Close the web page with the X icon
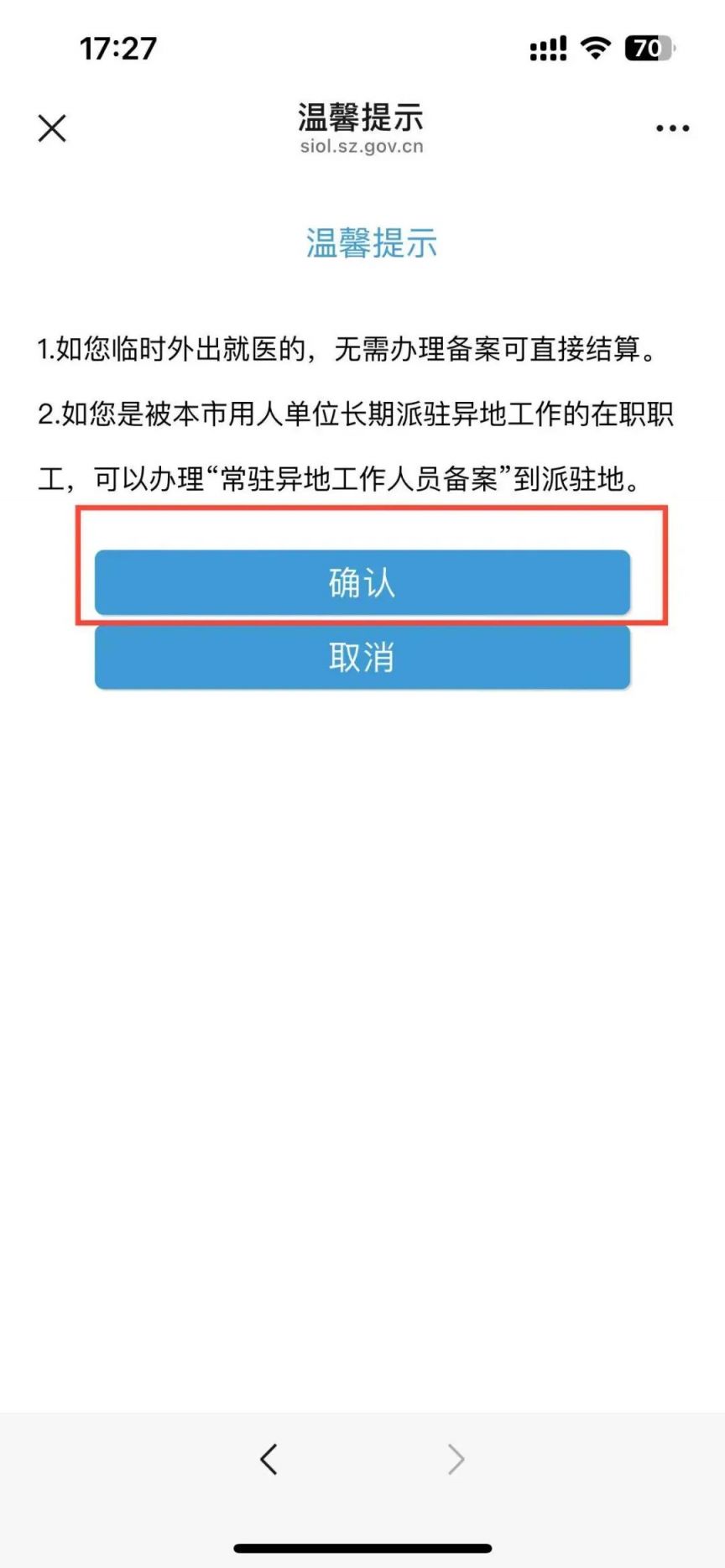Screen dimensions: 725x1568 pos(52,128)
